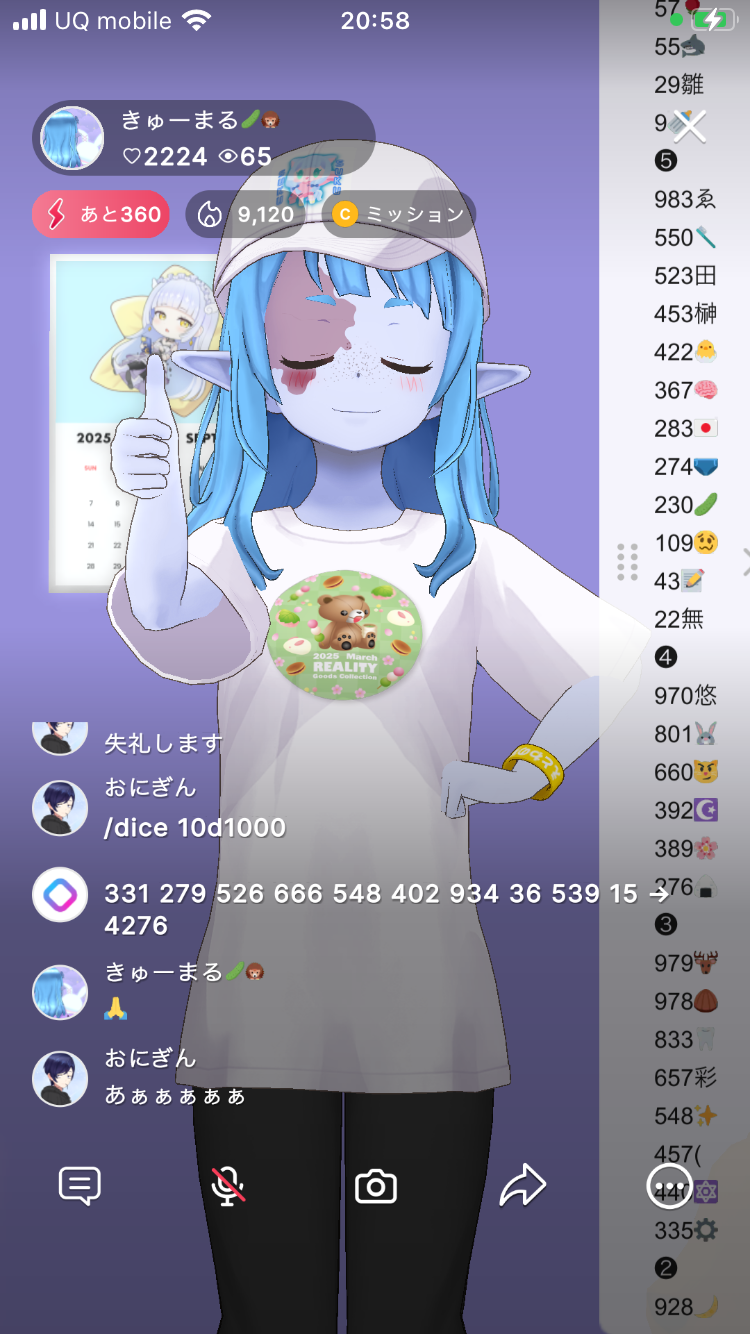Share this live stream
The width and height of the screenshot is (750, 1334).
[523, 1186]
